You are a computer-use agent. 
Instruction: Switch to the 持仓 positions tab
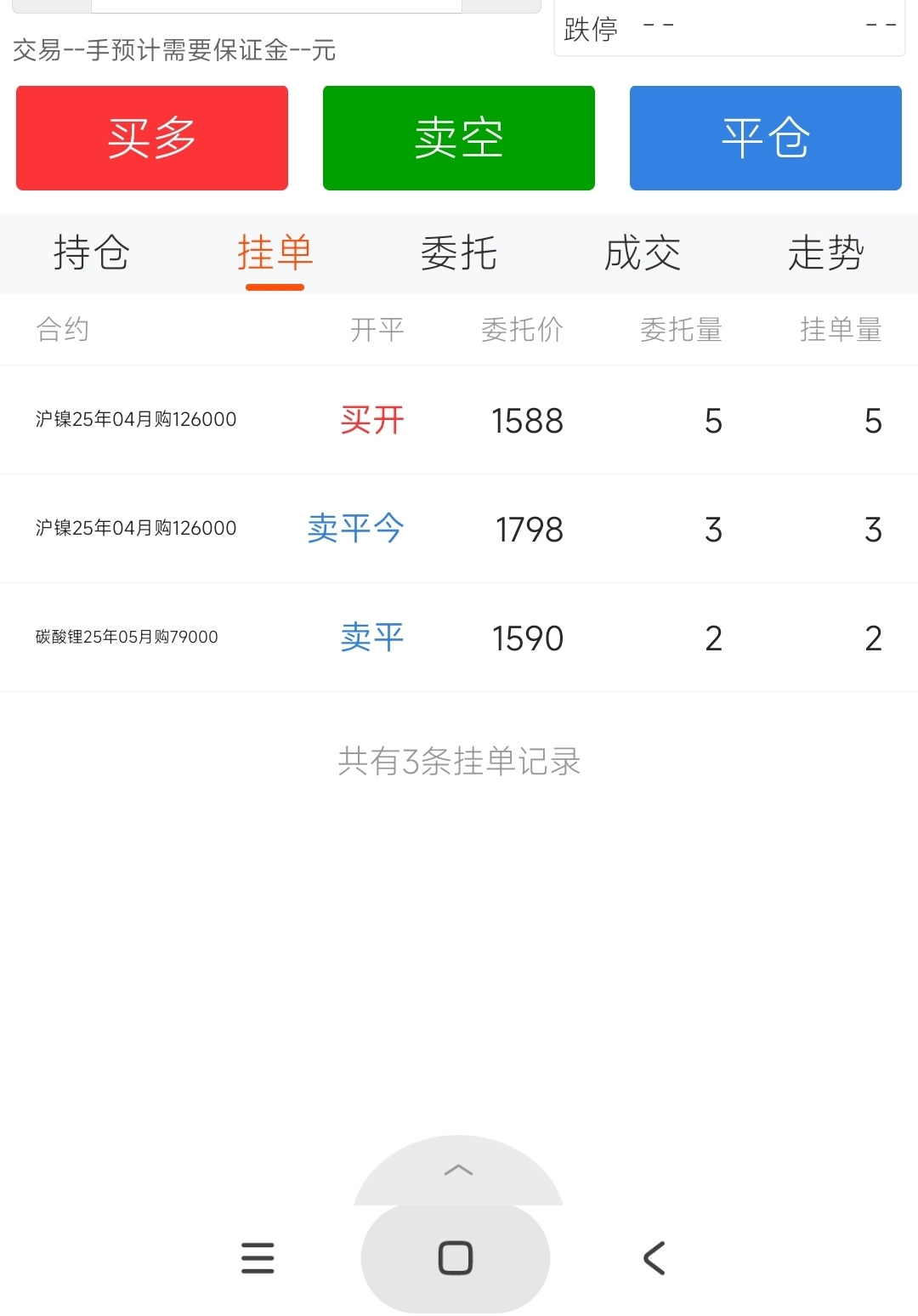pos(93,252)
